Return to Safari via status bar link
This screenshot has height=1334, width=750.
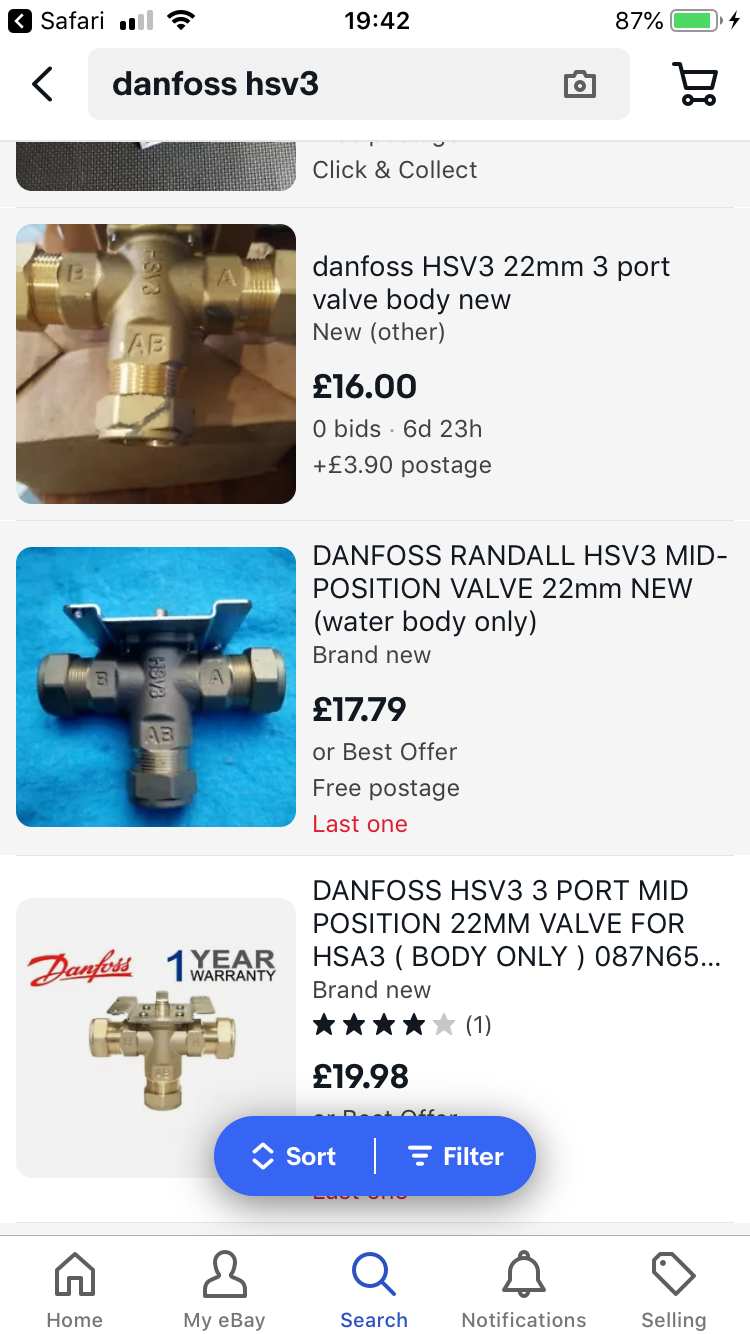(x=56, y=20)
